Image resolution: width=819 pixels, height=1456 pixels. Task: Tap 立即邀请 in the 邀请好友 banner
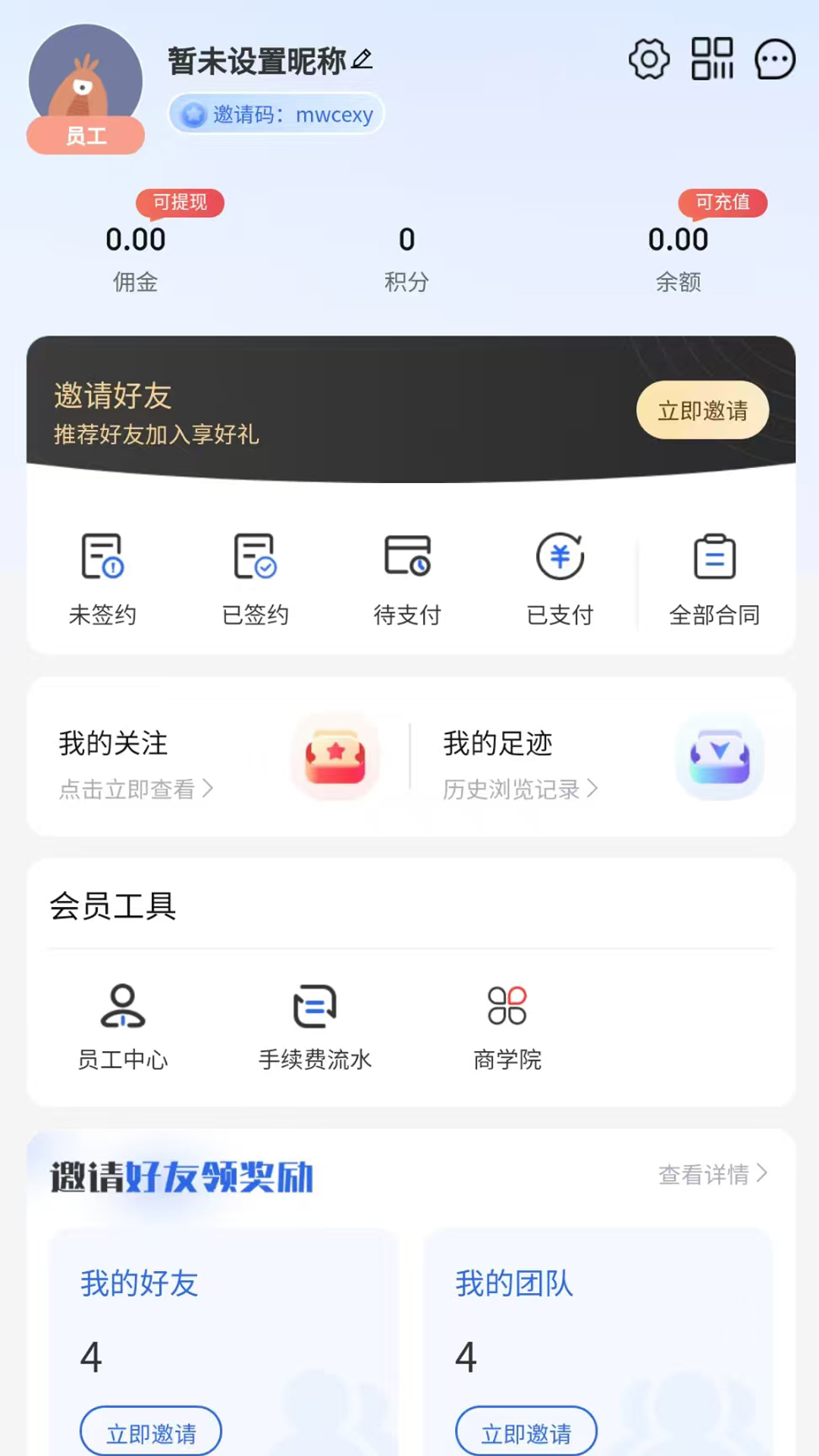[x=702, y=410]
